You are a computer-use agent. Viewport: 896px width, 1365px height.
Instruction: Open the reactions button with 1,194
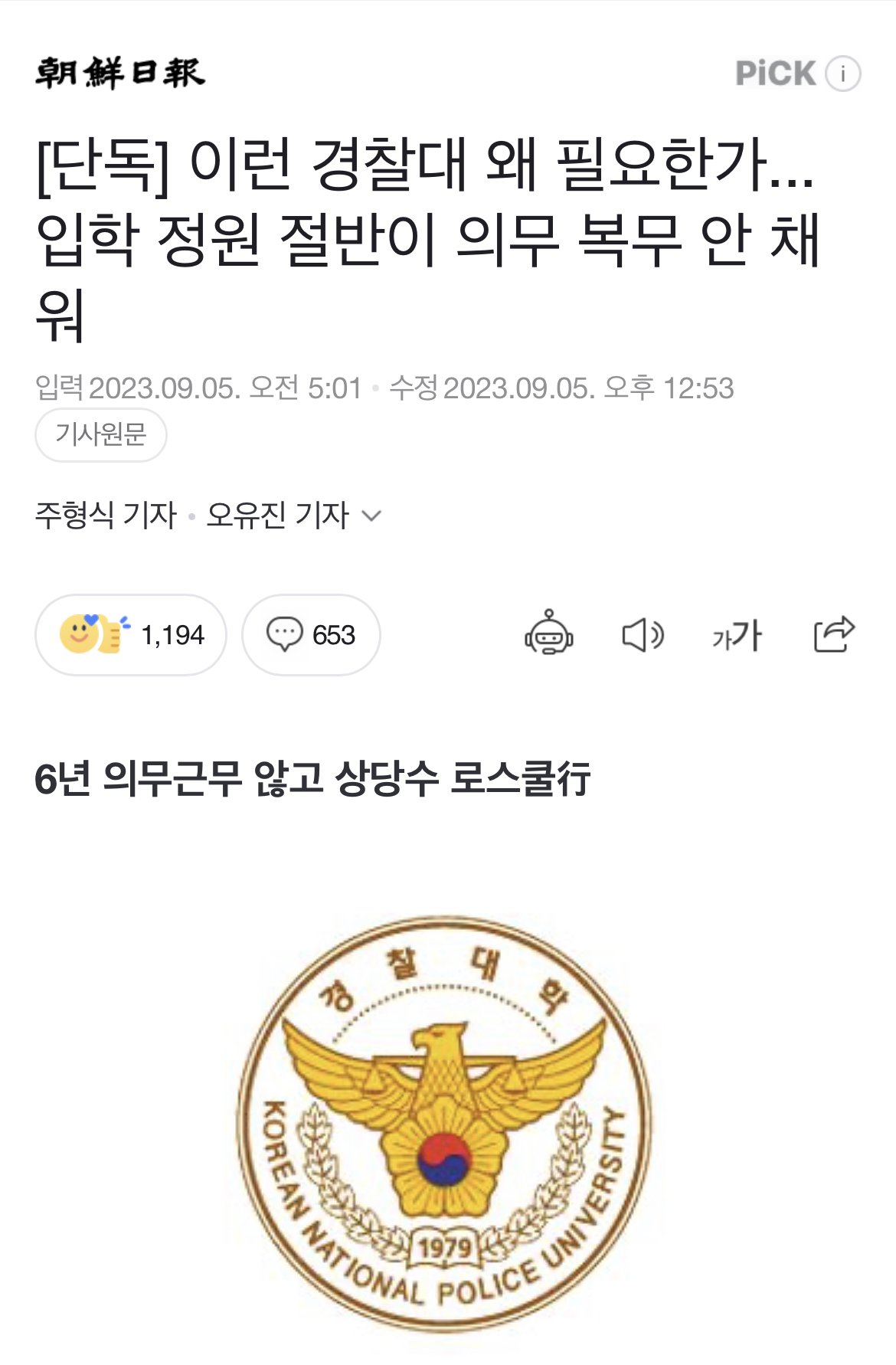point(131,635)
